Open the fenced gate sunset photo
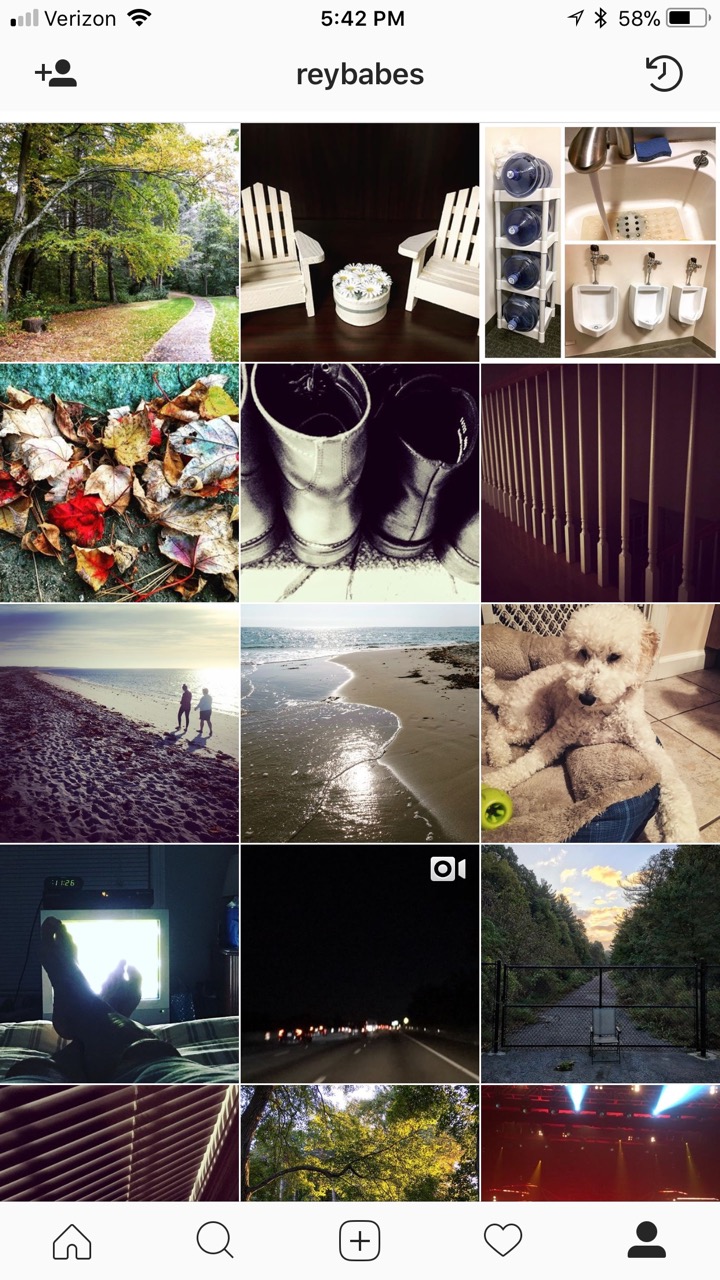Image resolution: width=720 pixels, height=1280 pixels. (x=600, y=963)
